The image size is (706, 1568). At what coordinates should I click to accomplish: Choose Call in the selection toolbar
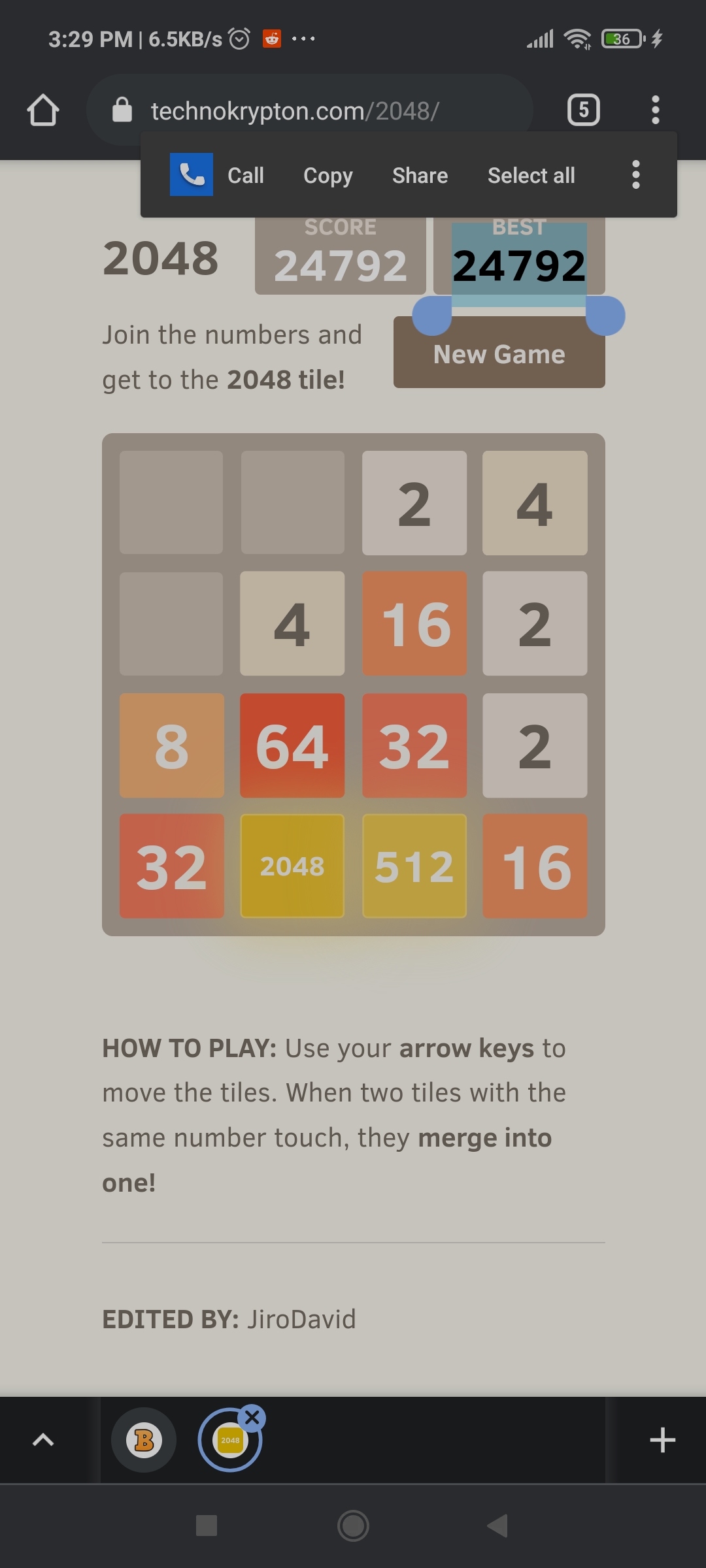218,175
